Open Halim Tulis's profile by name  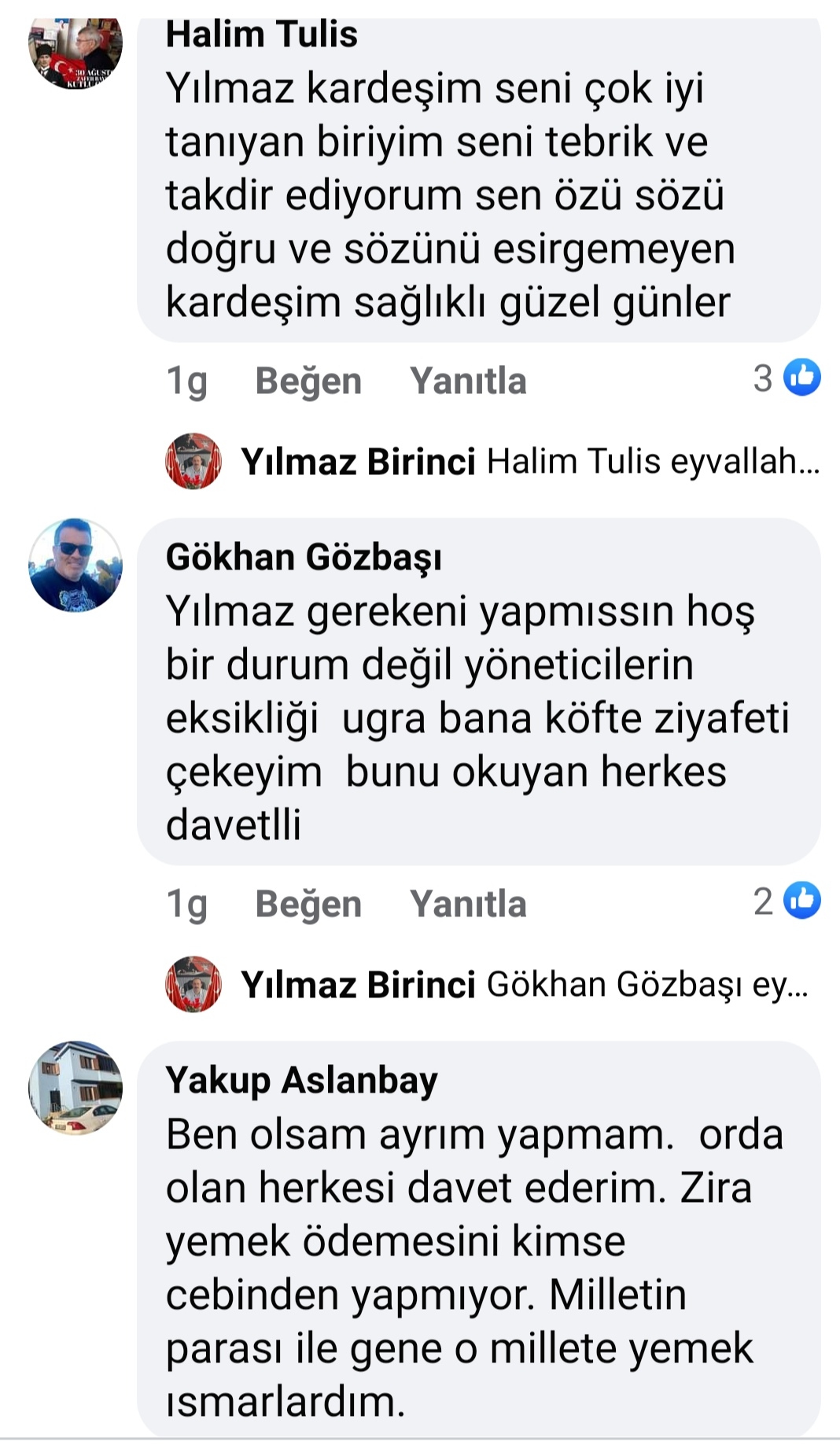(x=261, y=35)
